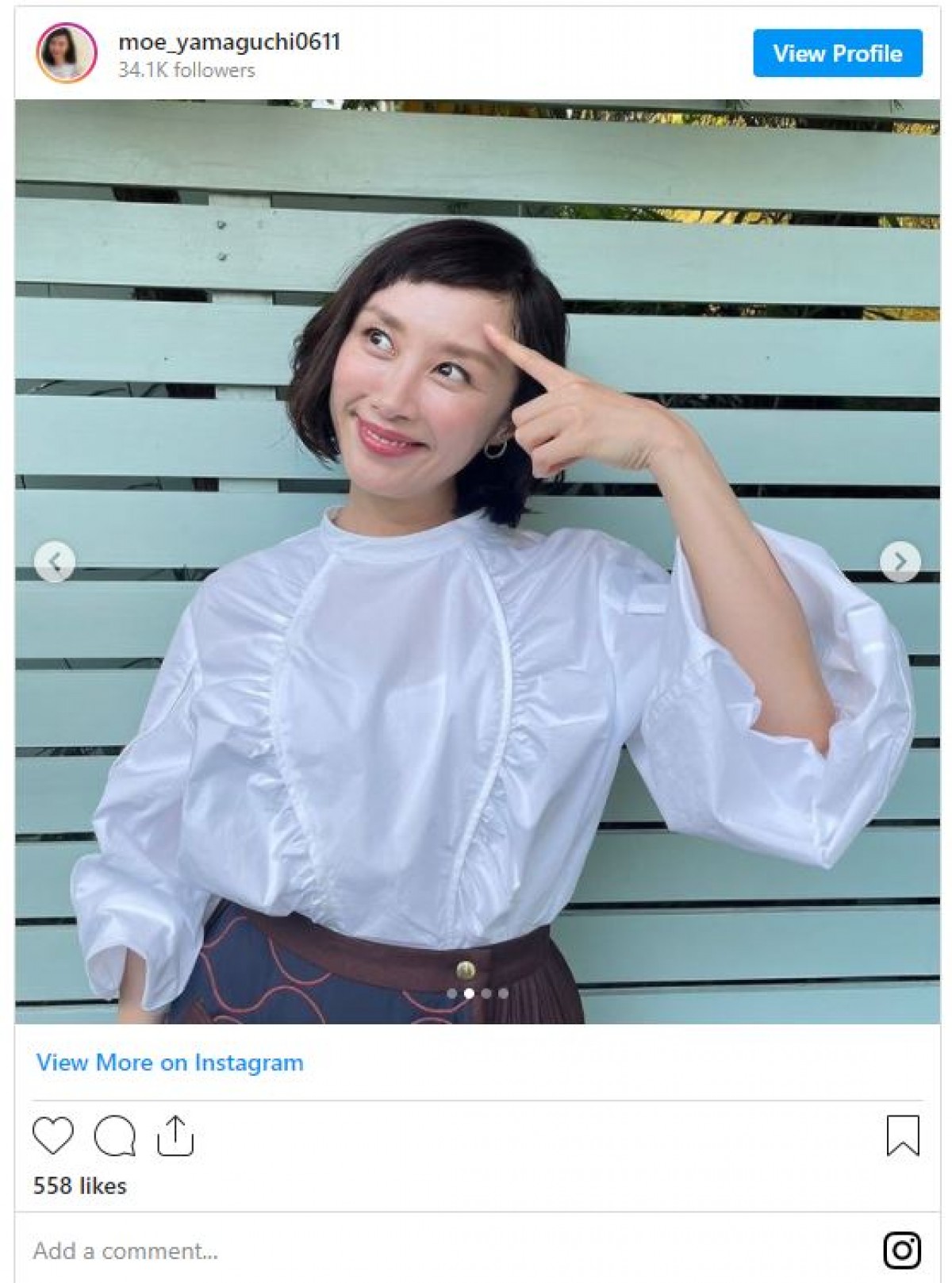The height and width of the screenshot is (1283, 952).
Task: Open the moe_yamaguchi0611 username link
Action: click(229, 41)
